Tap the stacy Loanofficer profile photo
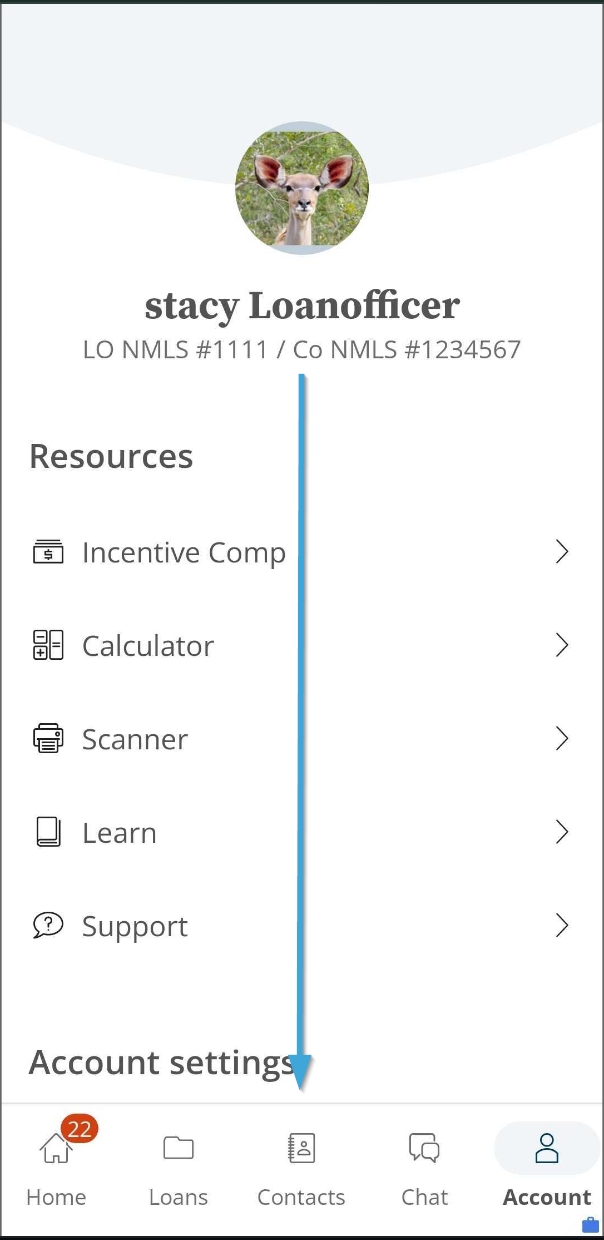This screenshot has width=604, height=1240. pos(302,188)
